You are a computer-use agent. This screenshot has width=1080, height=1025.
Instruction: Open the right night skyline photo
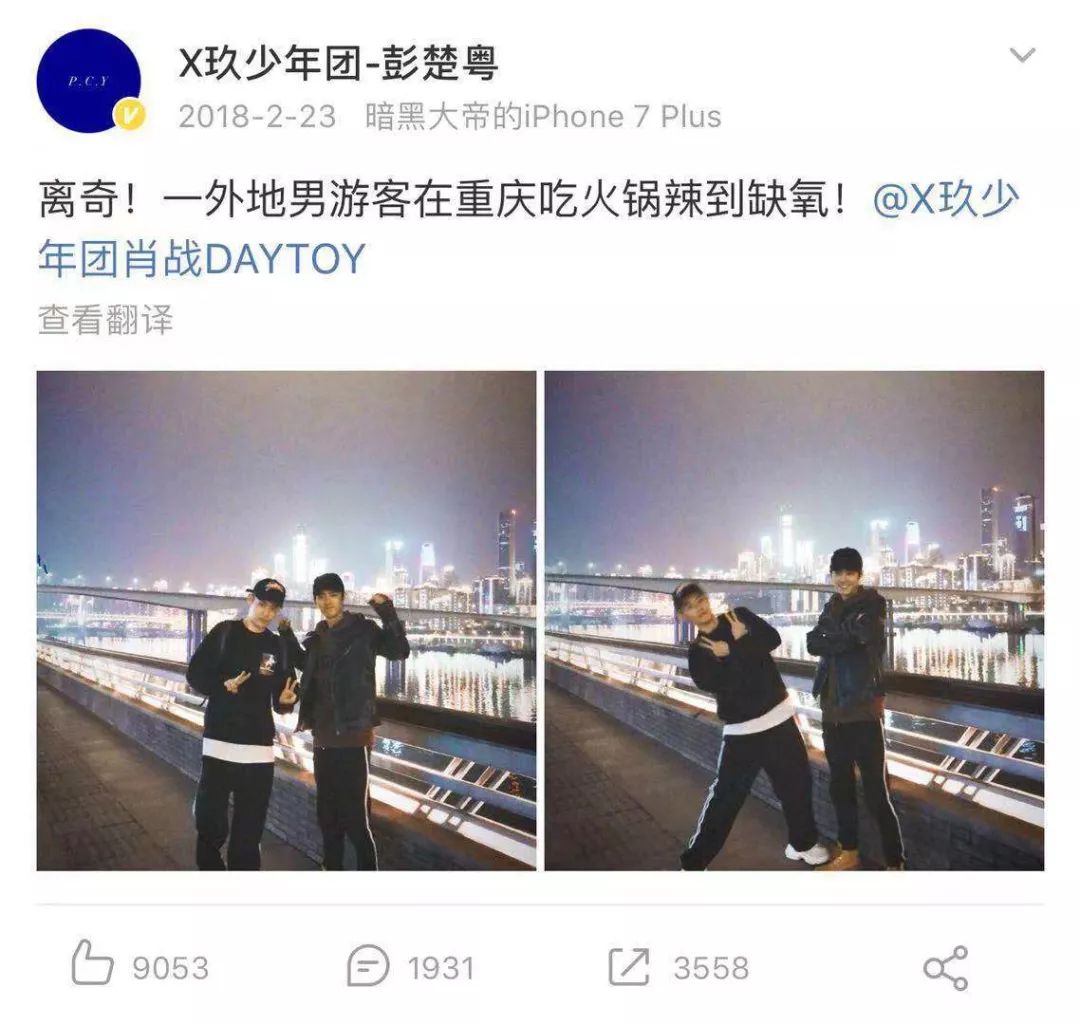(x=794, y=620)
